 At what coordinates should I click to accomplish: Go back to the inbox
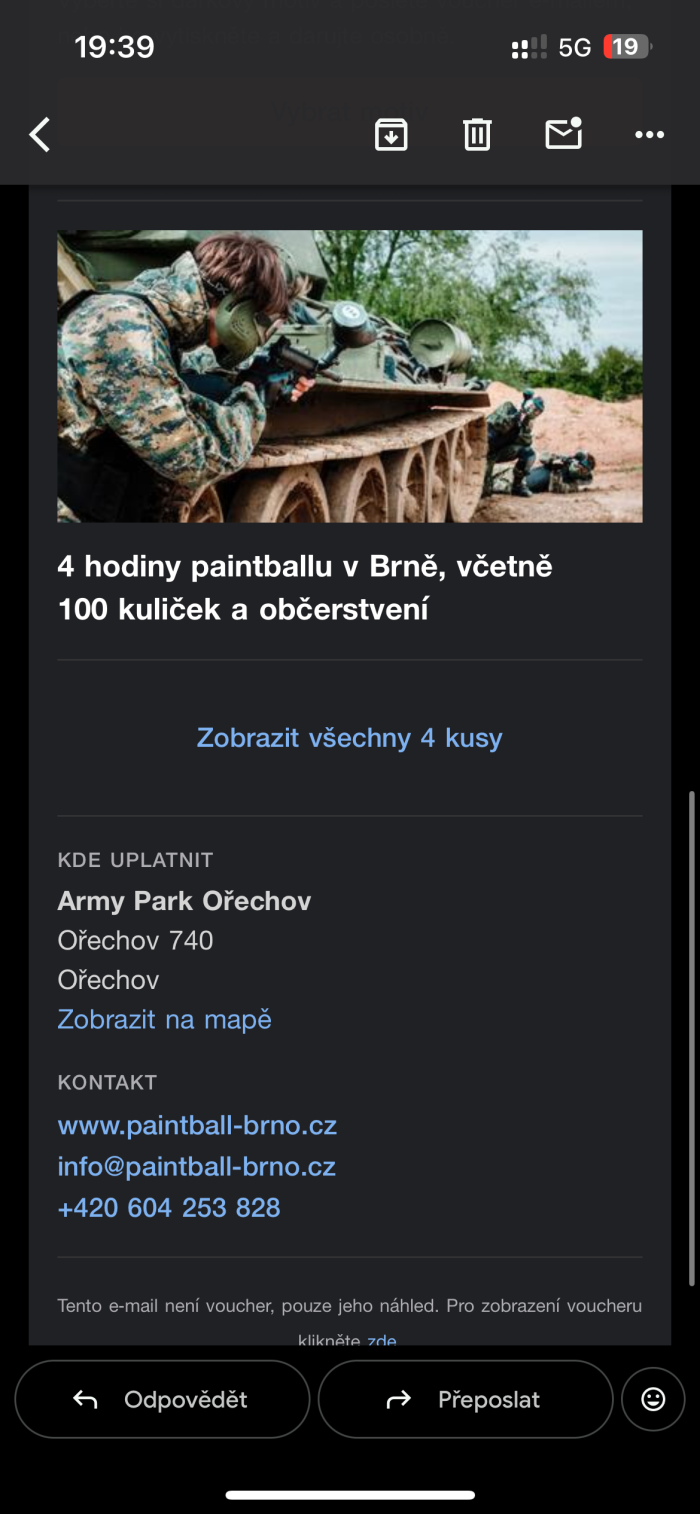(40, 134)
